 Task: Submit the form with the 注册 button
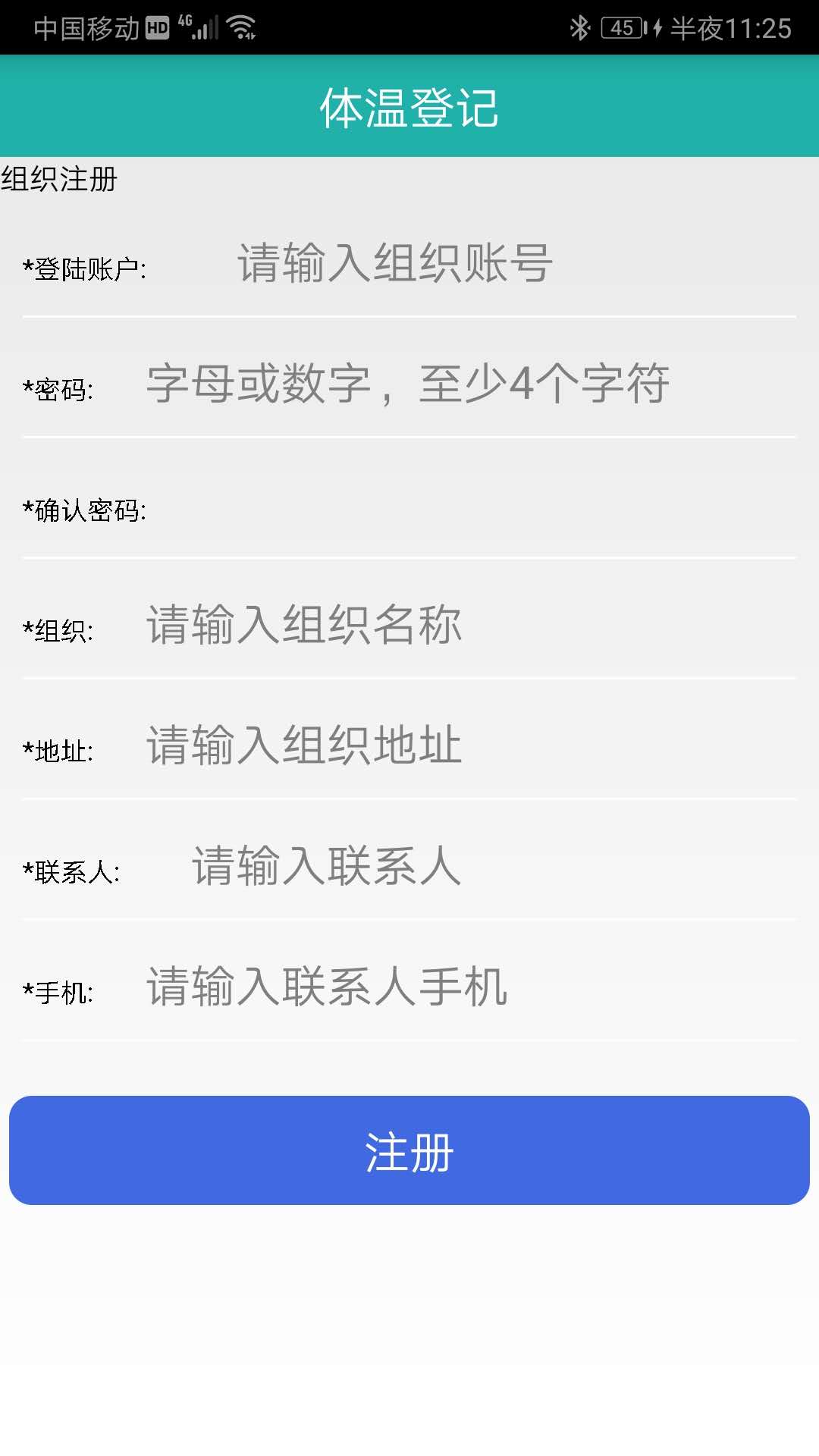pos(409,1150)
